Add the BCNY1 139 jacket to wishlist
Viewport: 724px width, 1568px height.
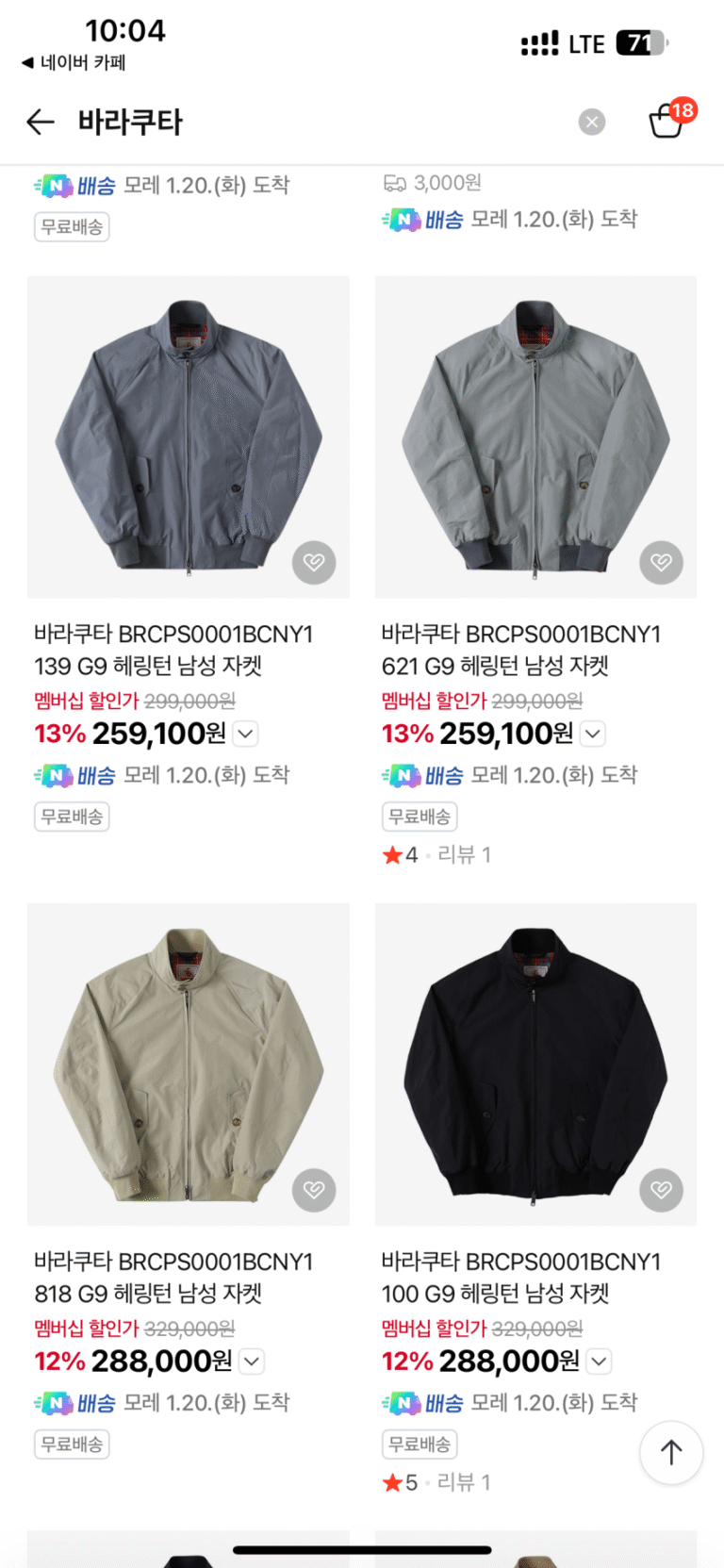[x=314, y=563]
